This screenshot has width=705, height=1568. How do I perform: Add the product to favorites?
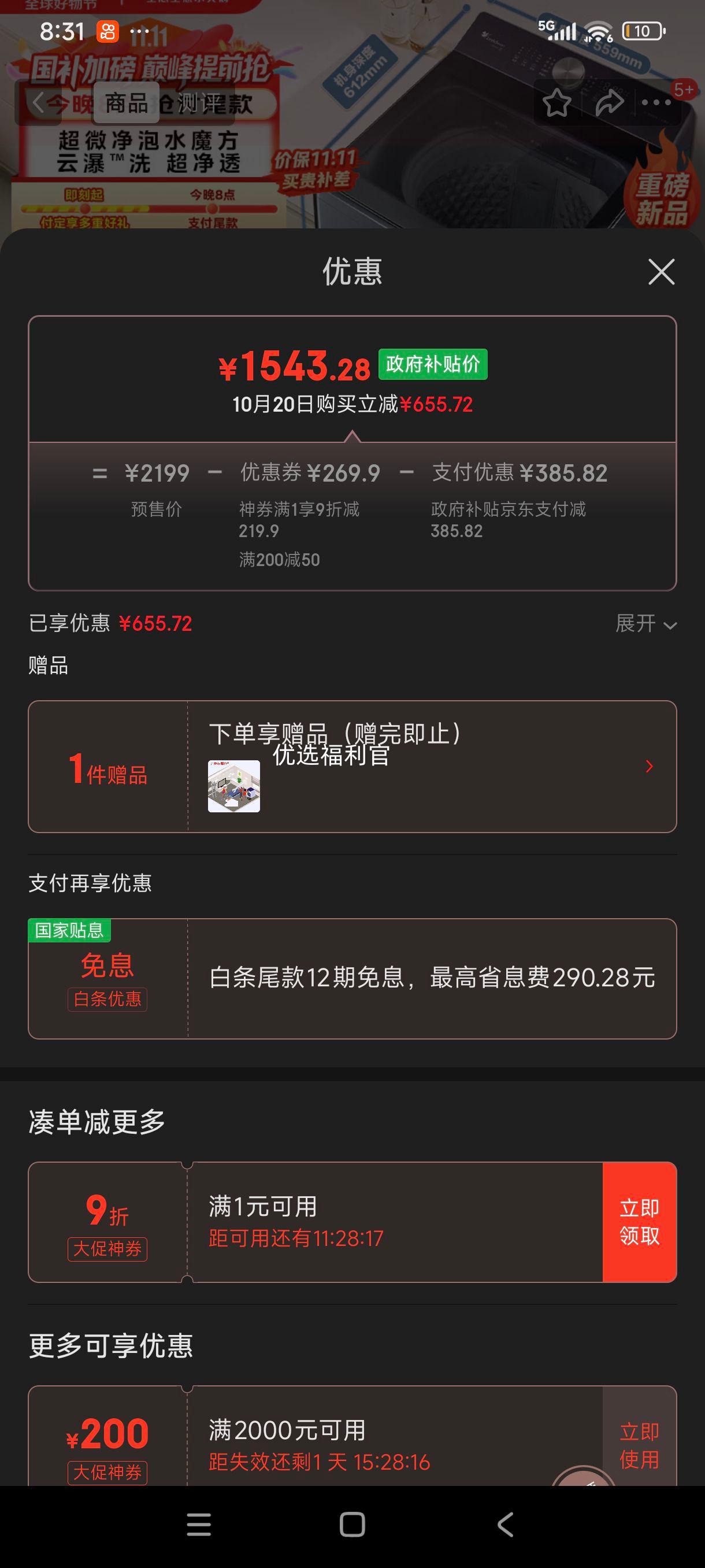pos(556,103)
